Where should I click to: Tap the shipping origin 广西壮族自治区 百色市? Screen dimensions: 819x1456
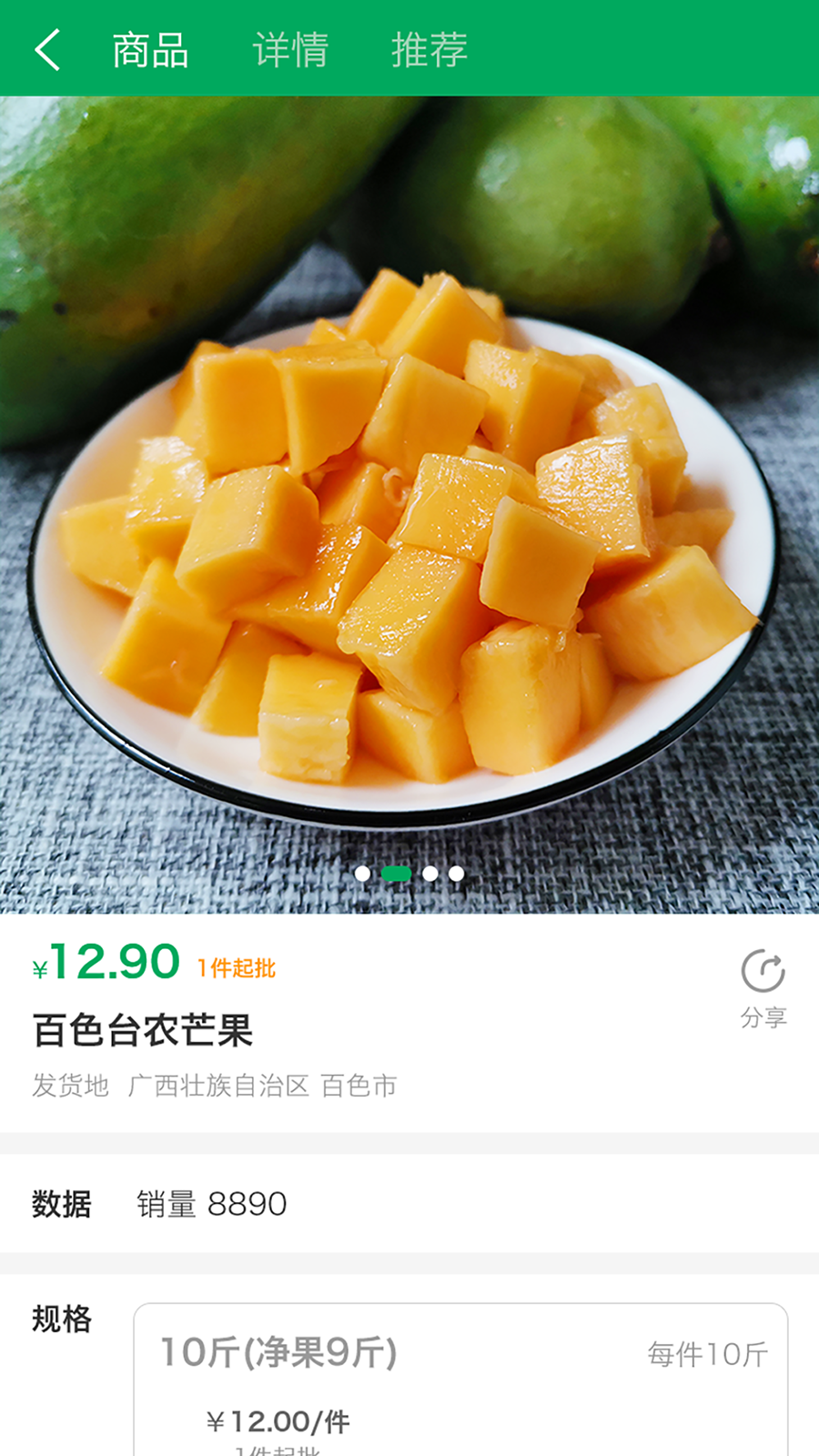pyautogui.click(x=264, y=1085)
